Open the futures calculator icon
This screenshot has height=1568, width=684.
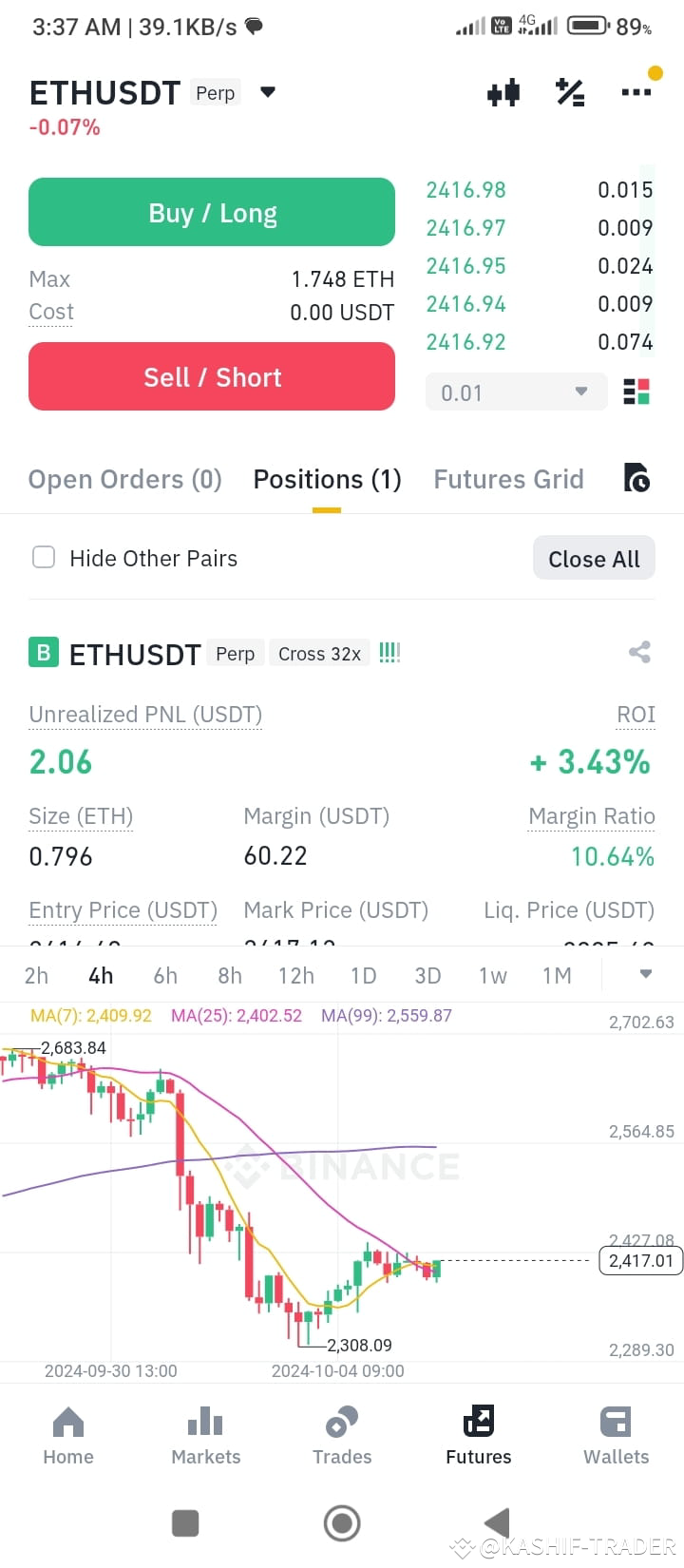tap(570, 92)
